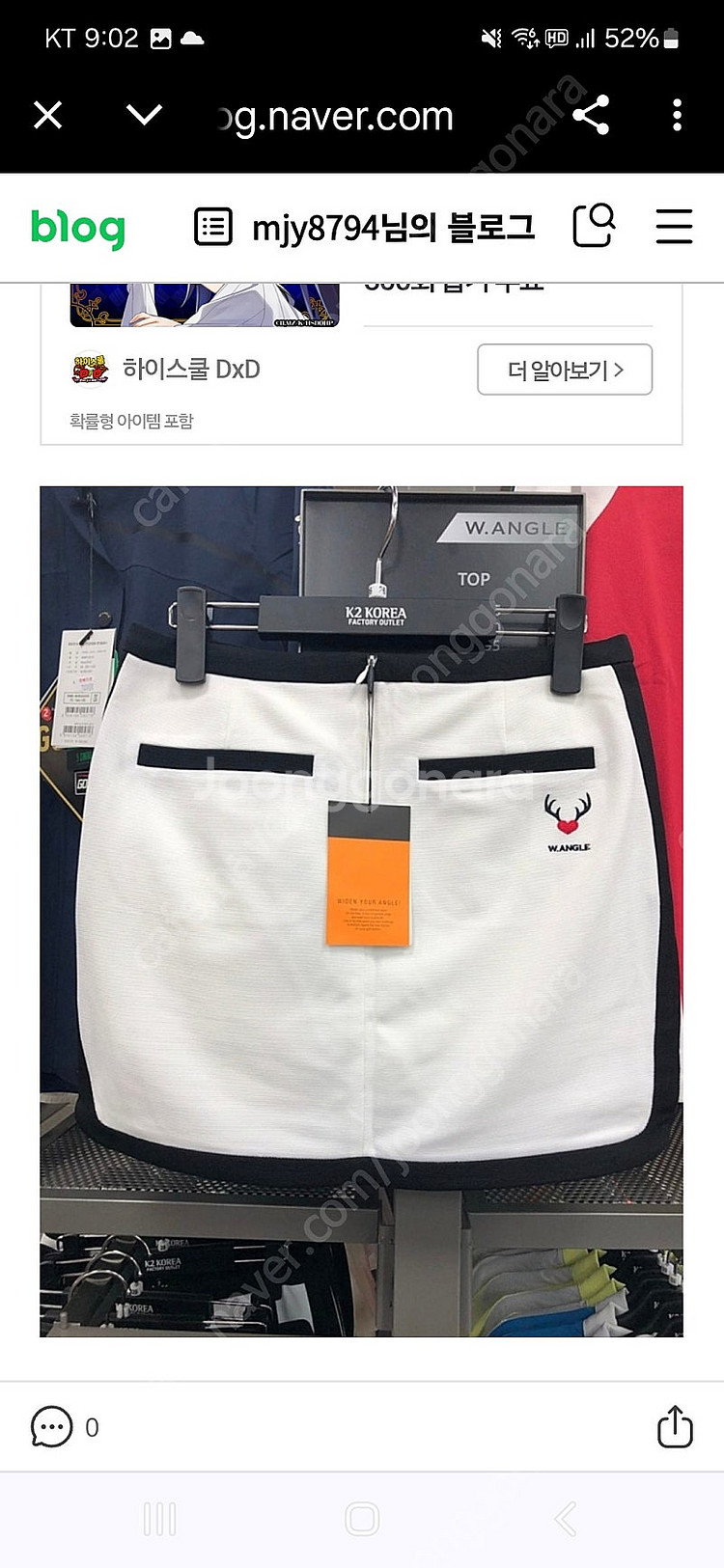View the skirt photo full screen
The height and width of the screenshot is (1568, 724).
pyautogui.click(x=361, y=911)
